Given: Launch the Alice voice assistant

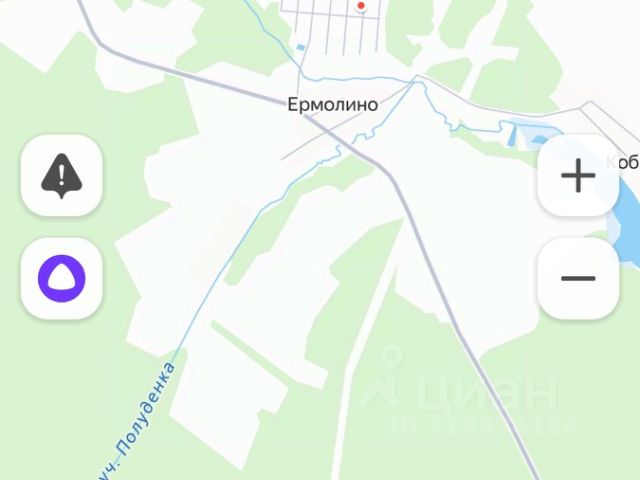Looking at the screenshot, I should pos(62,277).
